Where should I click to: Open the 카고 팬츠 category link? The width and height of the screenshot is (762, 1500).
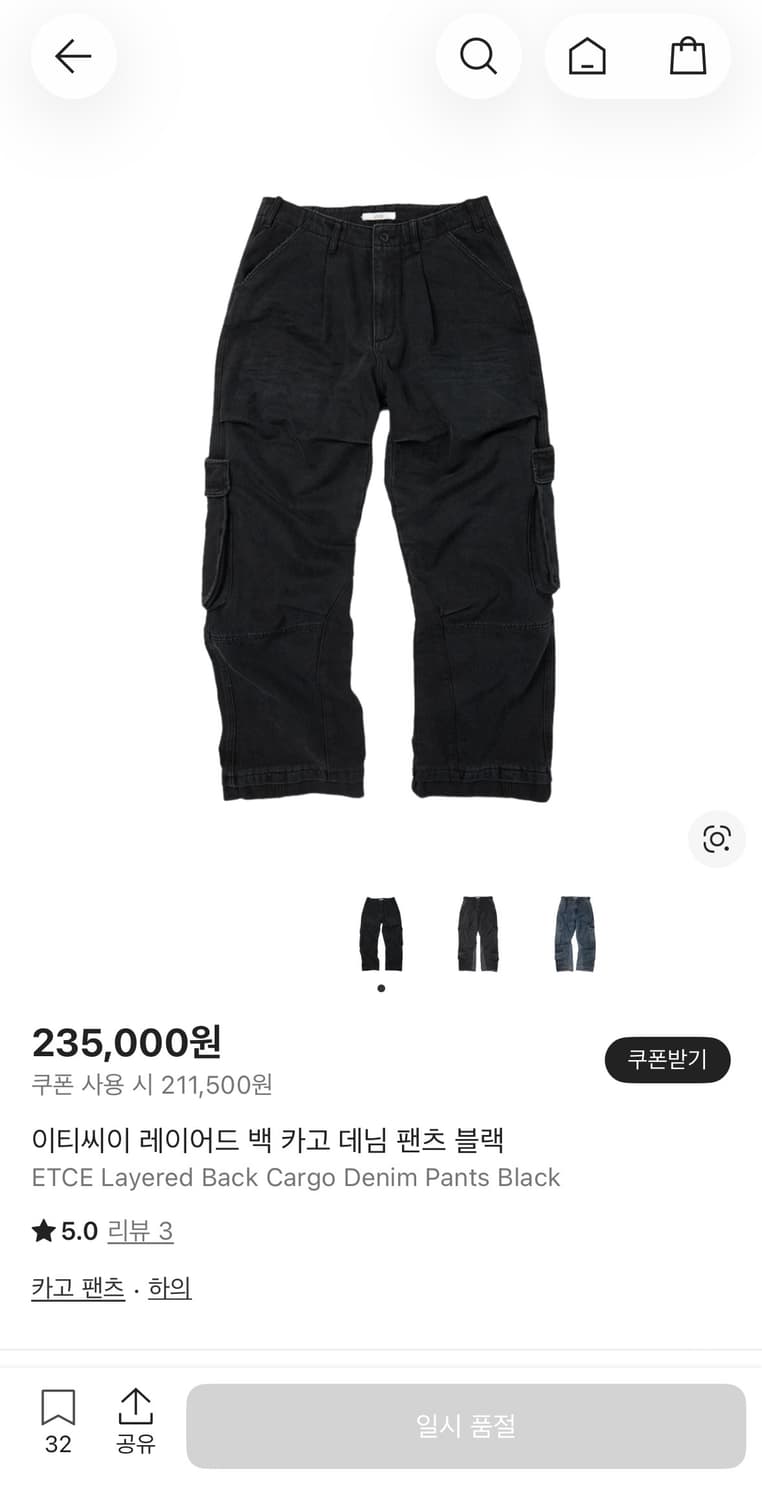click(77, 1288)
